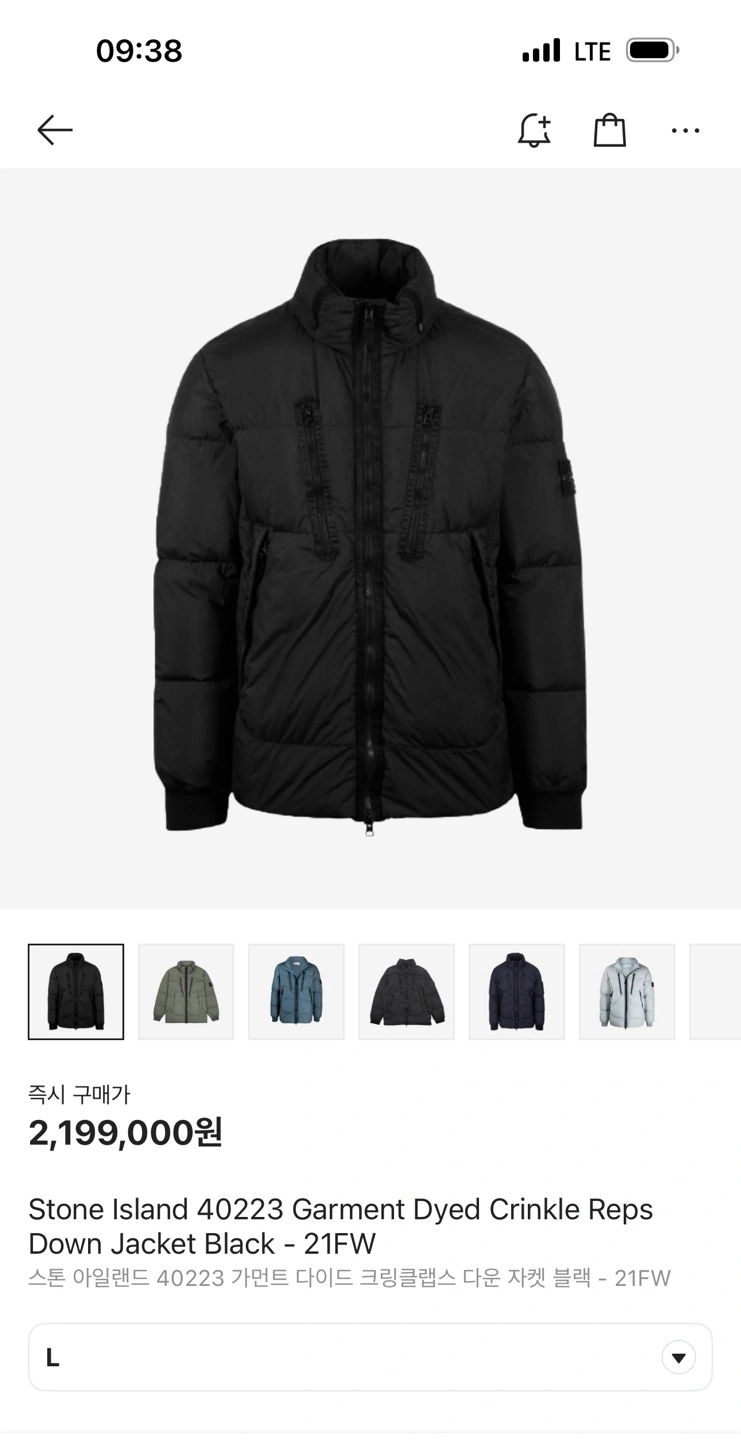The width and height of the screenshot is (741, 1440).
Task: View the dark charcoal jacket thumbnail
Action: (406, 992)
